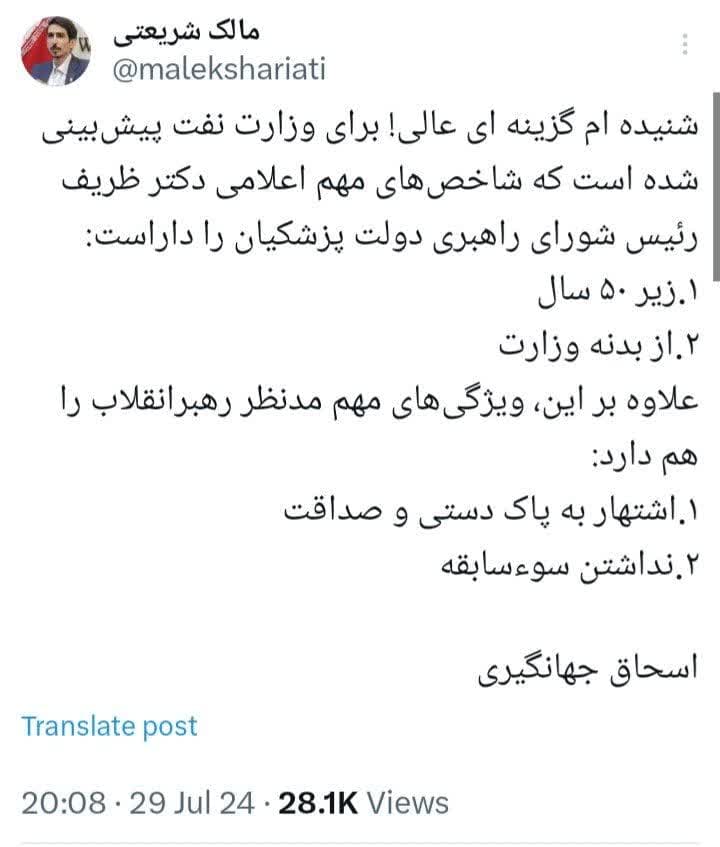Tap Translate post link

(x=110, y=726)
